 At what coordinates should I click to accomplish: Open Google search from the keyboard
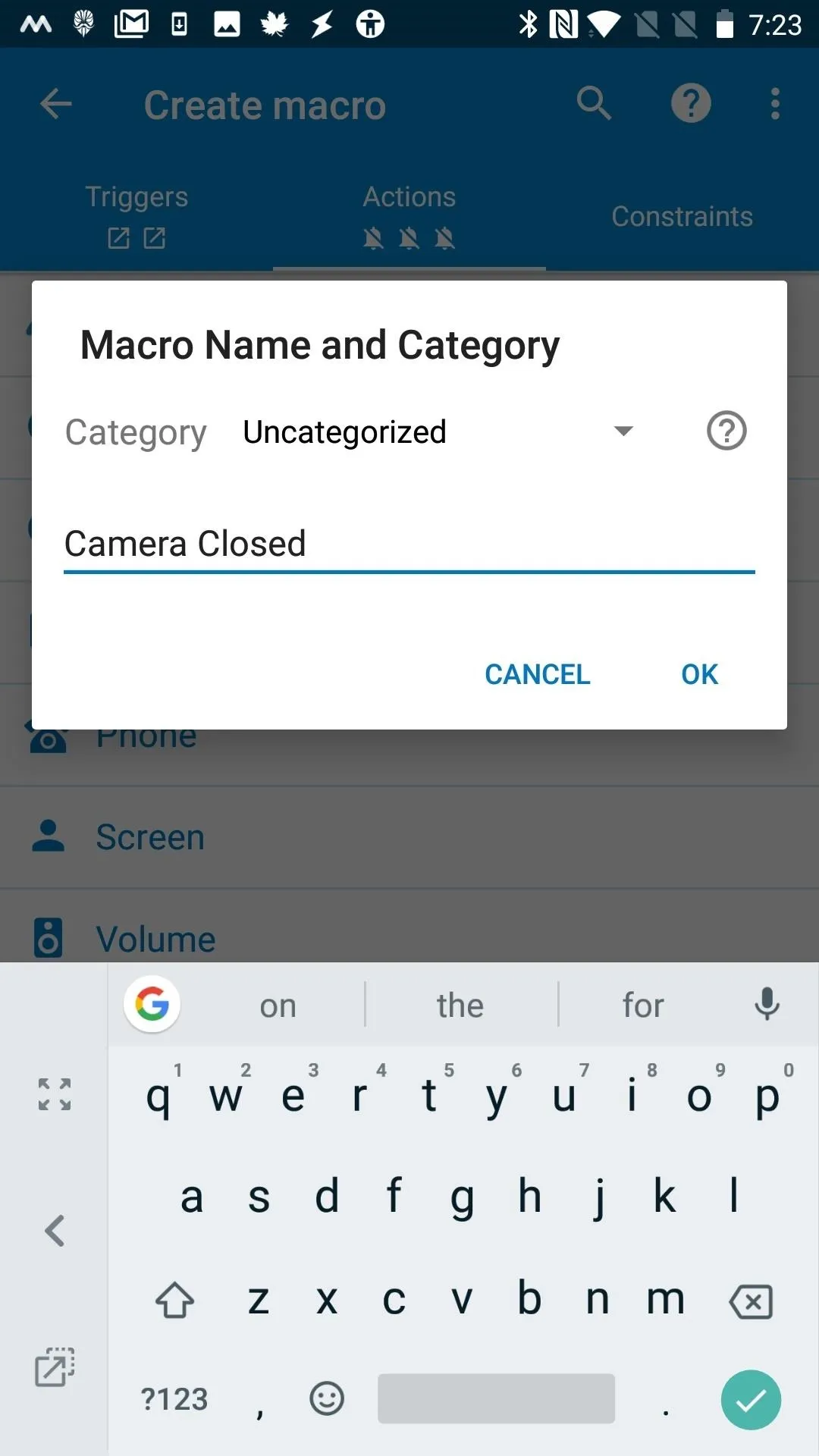(152, 1004)
